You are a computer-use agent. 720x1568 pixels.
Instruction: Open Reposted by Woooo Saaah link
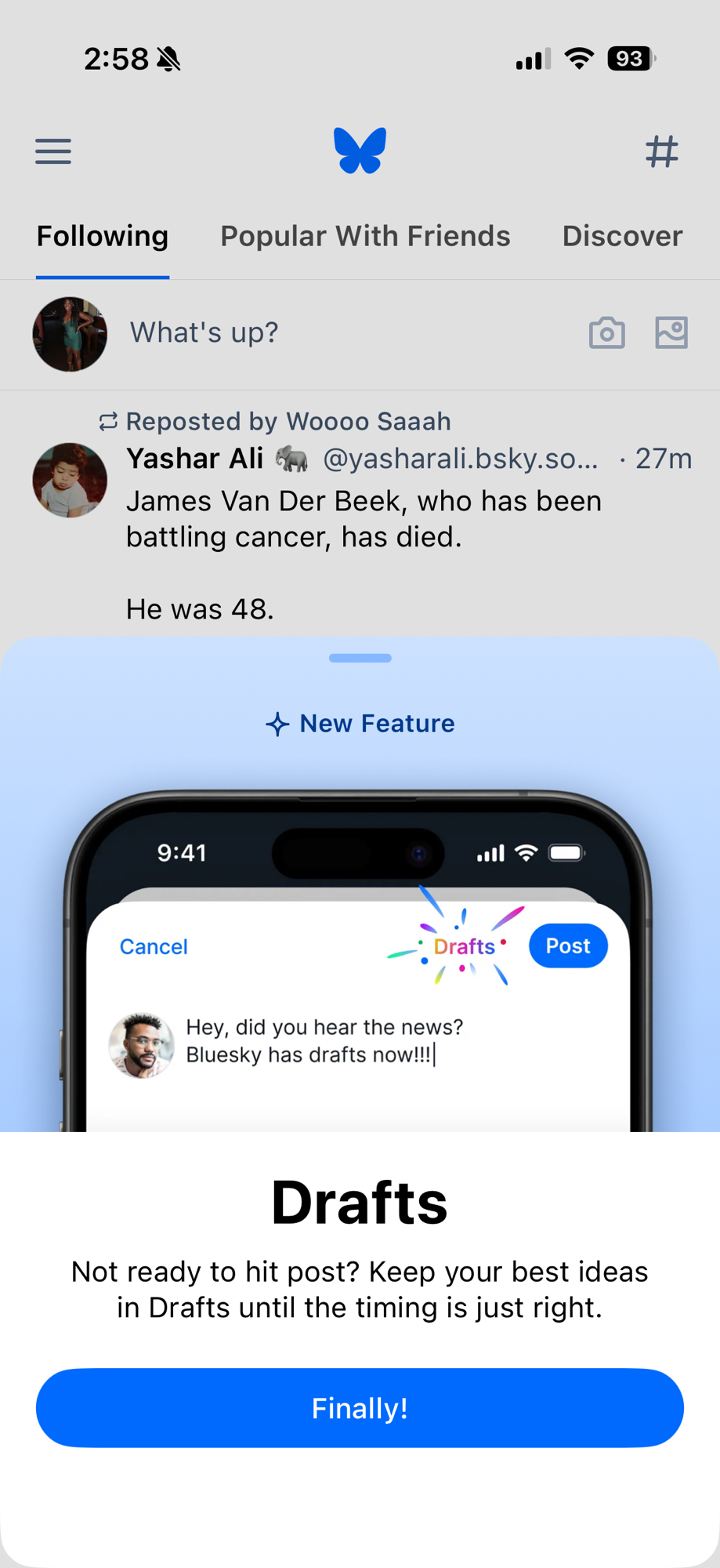(288, 422)
